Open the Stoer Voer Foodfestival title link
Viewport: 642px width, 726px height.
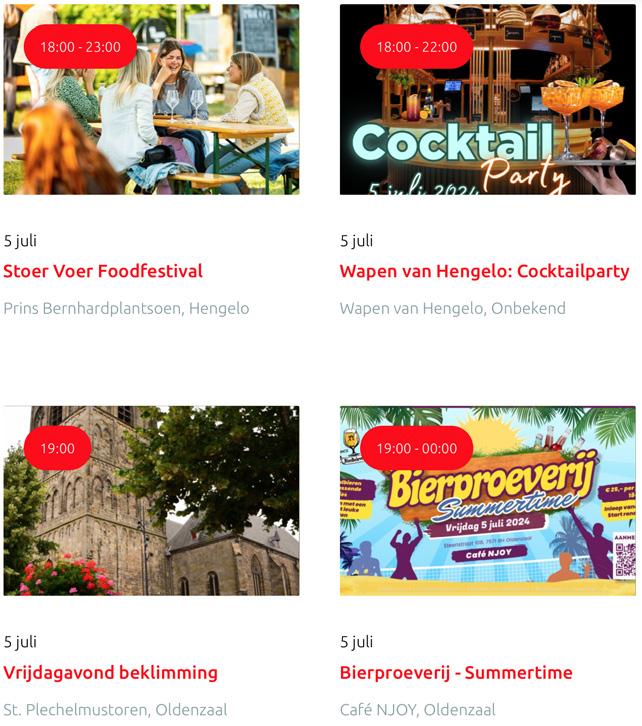(103, 271)
